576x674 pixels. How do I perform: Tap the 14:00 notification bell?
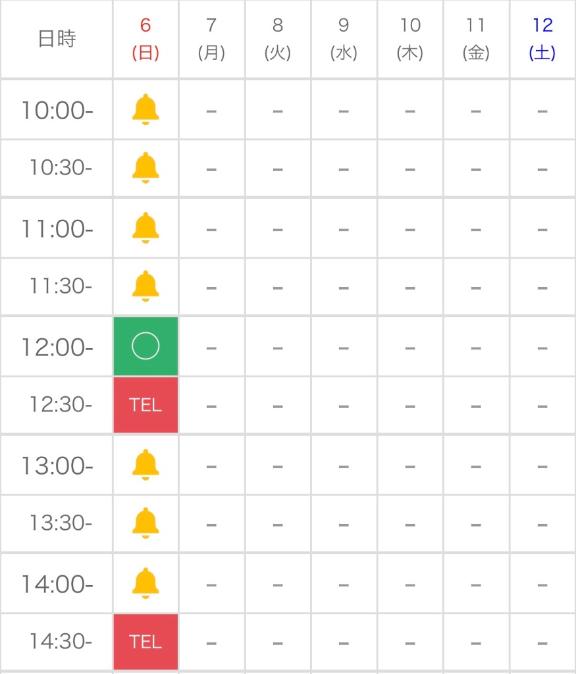coord(145,583)
